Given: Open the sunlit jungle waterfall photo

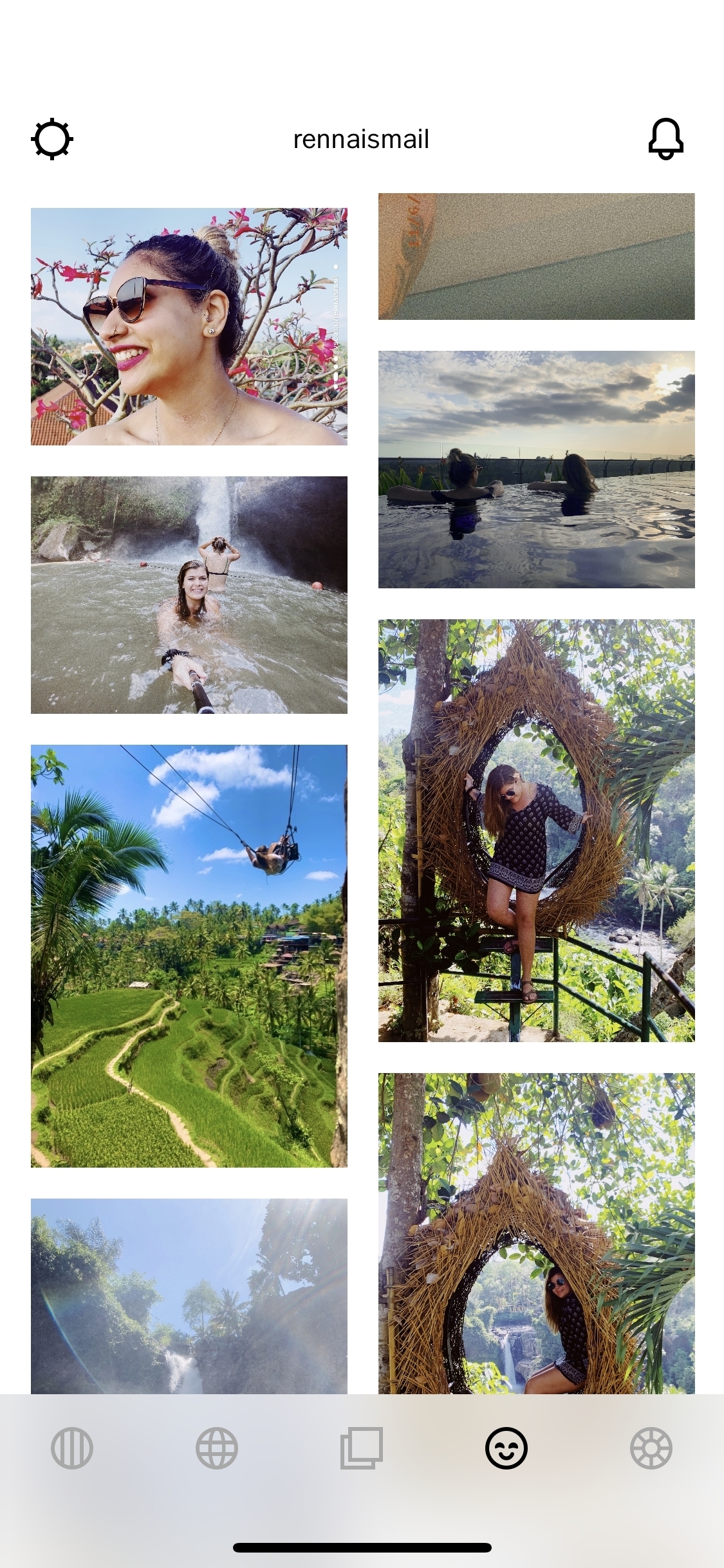Looking at the screenshot, I should (189, 1296).
